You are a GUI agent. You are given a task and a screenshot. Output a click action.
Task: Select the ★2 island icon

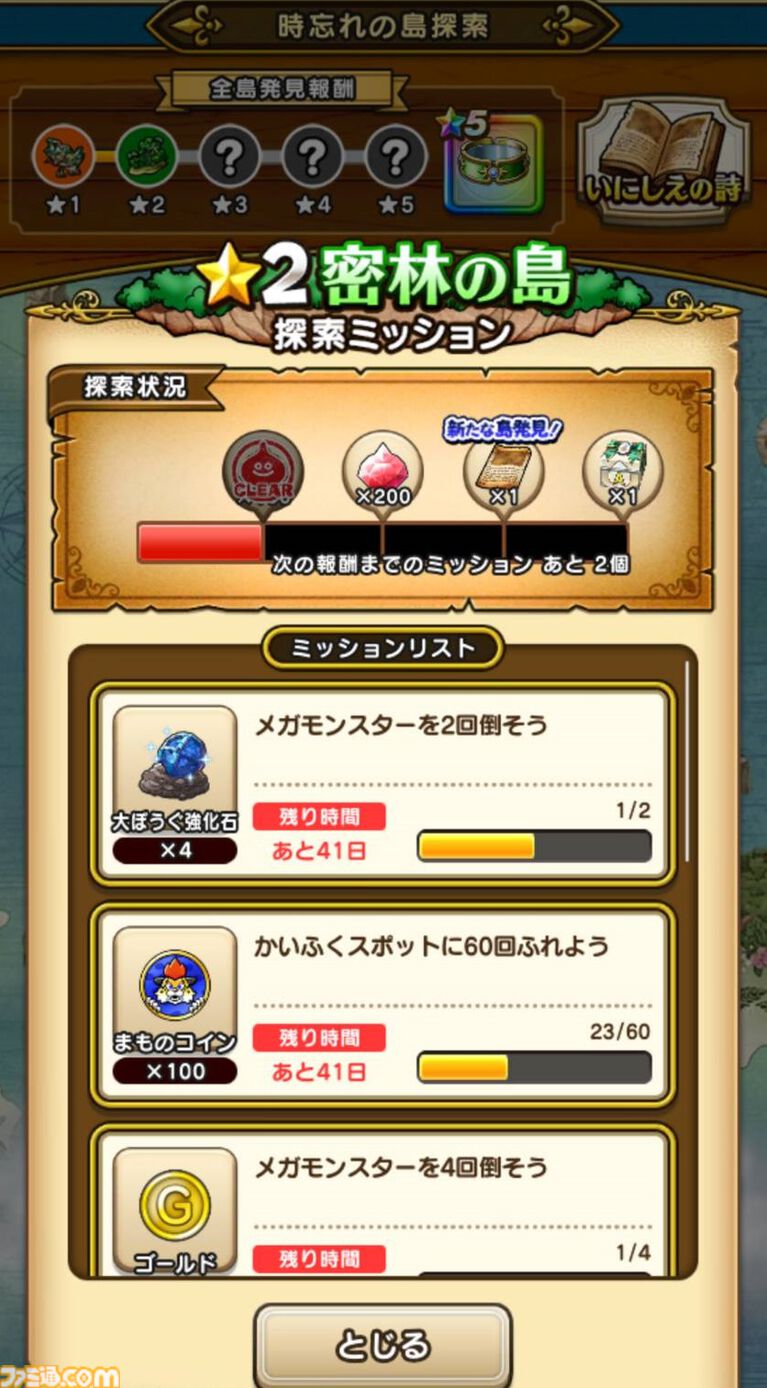[x=146, y=157]
